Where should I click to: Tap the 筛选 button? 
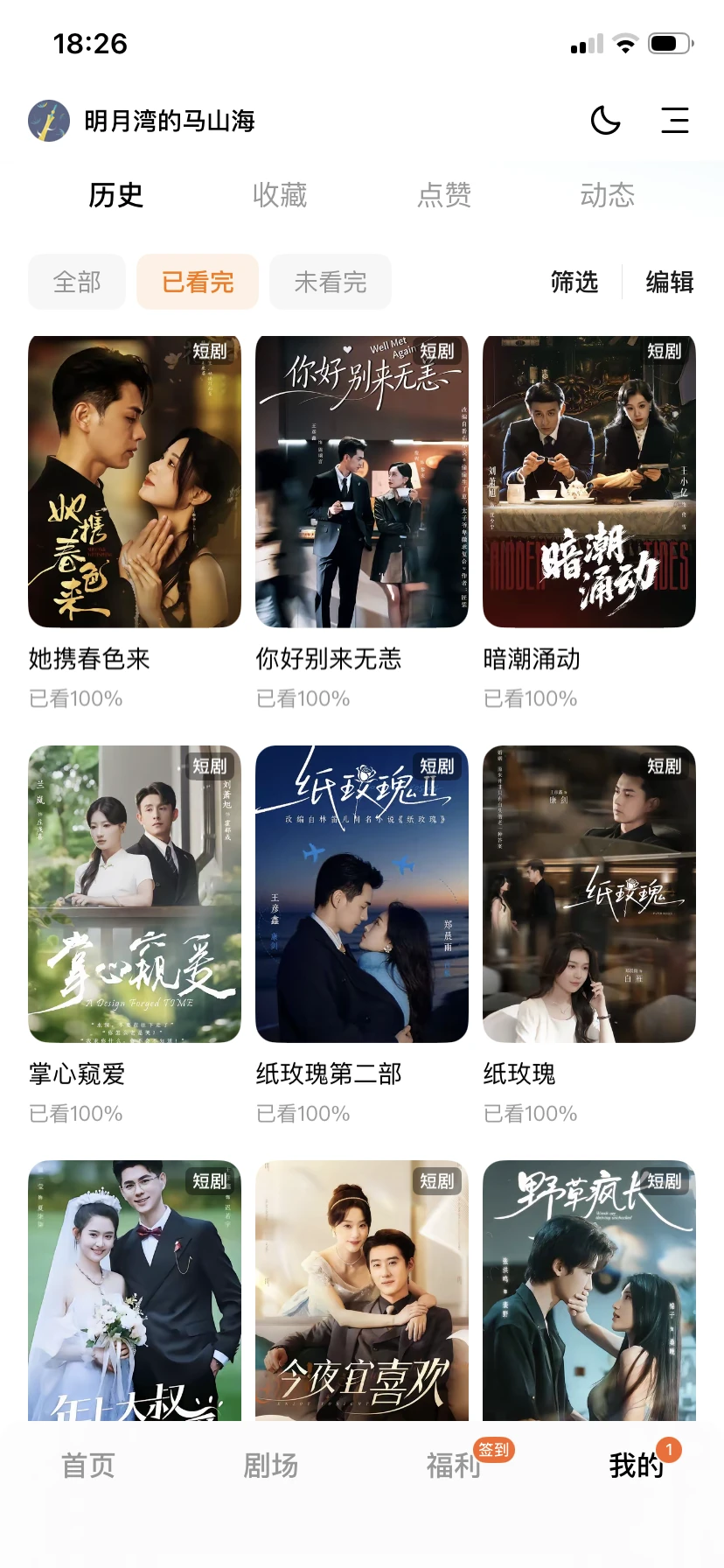pyautogui.click(x=574, y=282)
